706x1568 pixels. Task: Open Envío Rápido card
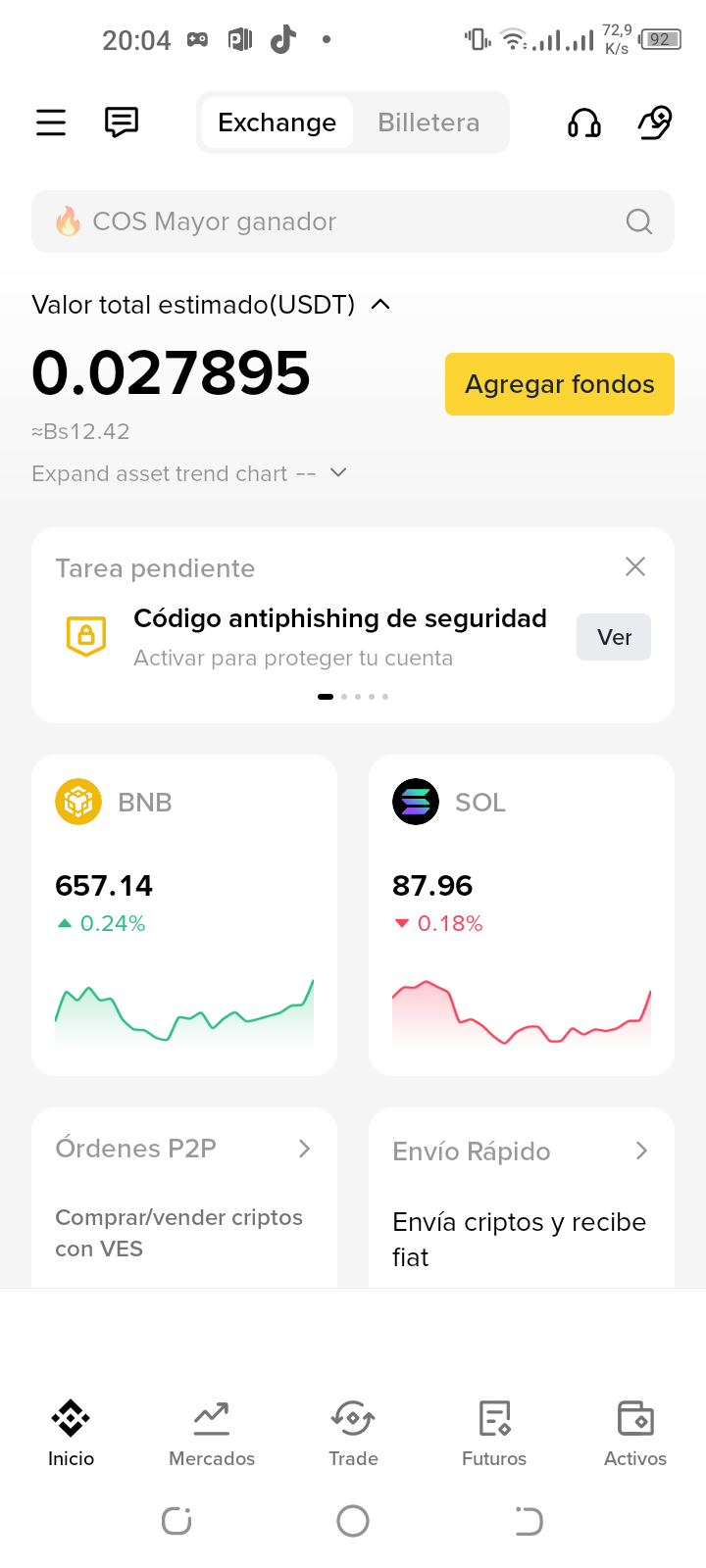click(x=522, y=1198)
